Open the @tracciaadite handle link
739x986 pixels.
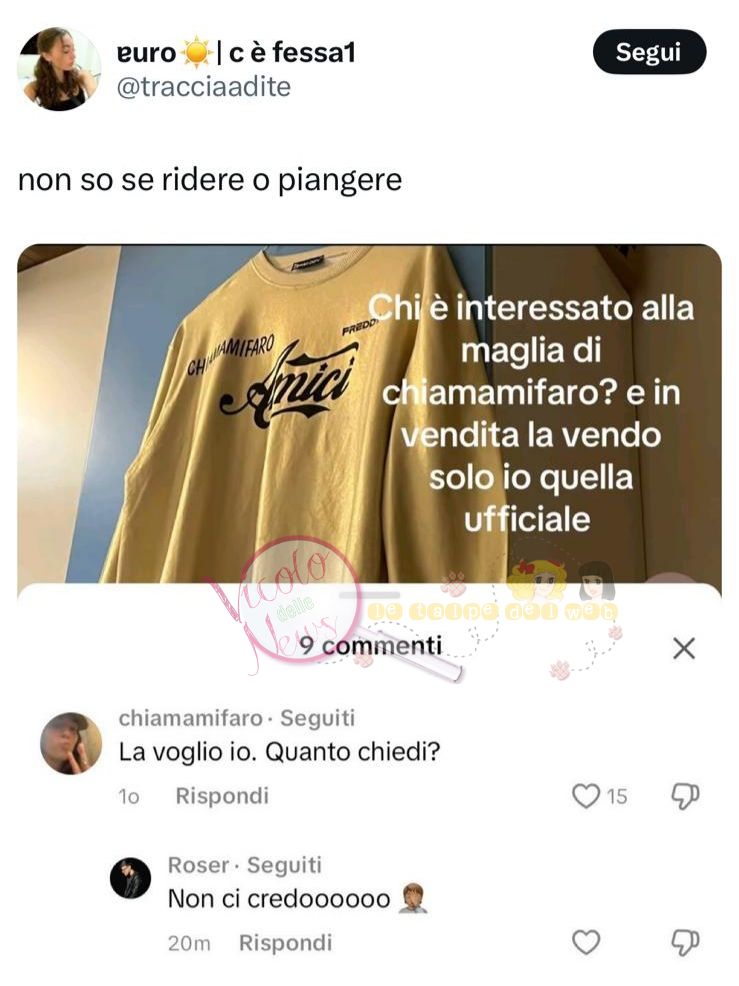coord(204,87)
